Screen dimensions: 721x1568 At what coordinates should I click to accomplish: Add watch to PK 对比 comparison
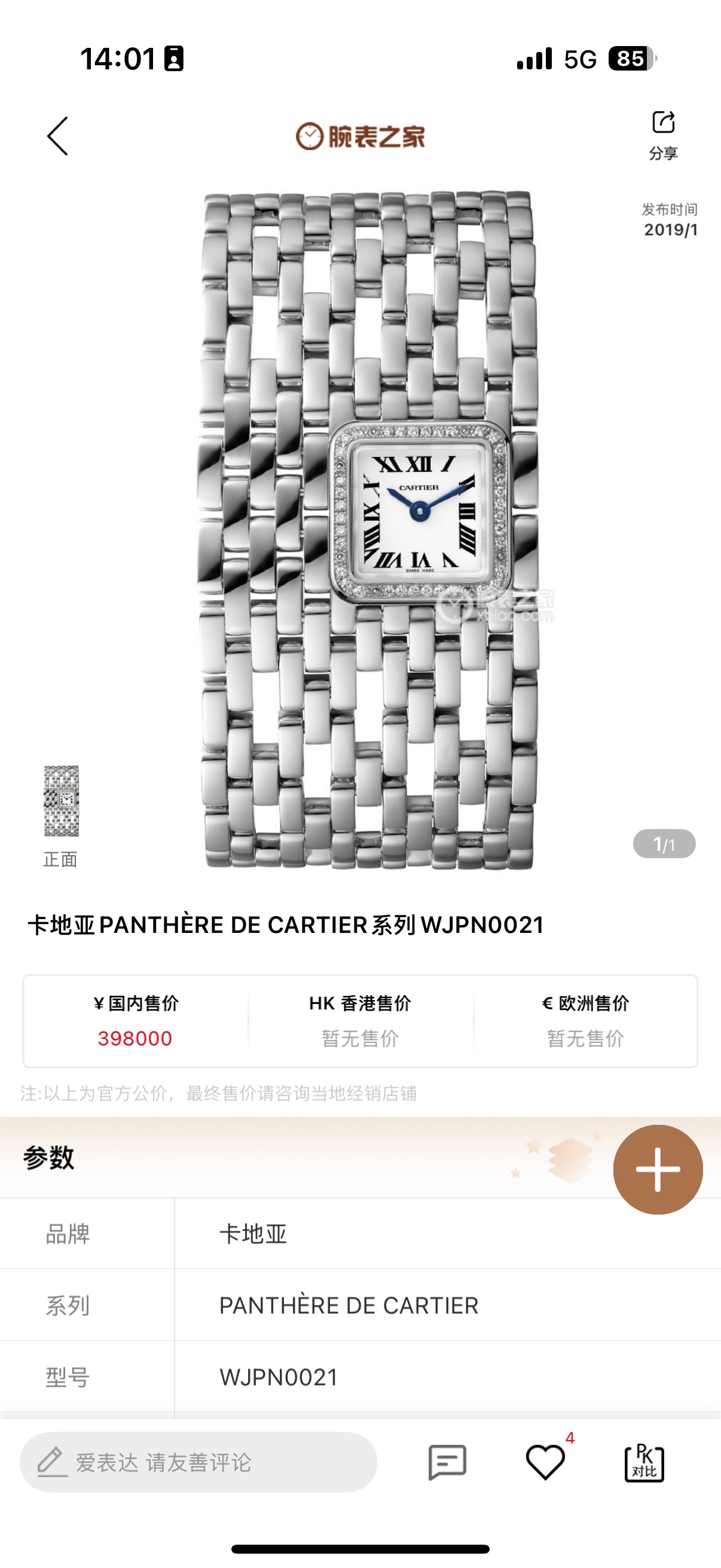(644, 1462)
